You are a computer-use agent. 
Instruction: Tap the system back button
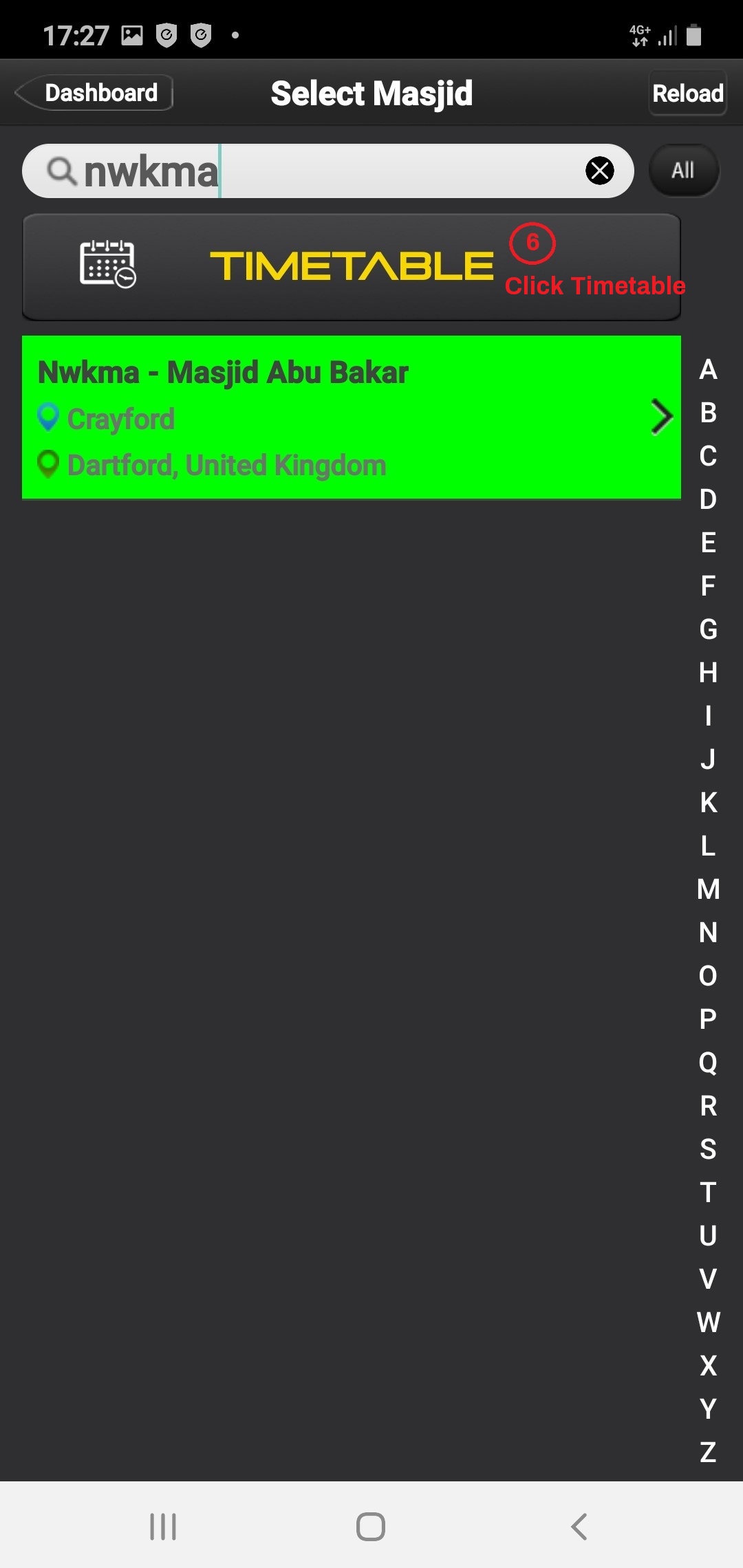point(579,1527)
